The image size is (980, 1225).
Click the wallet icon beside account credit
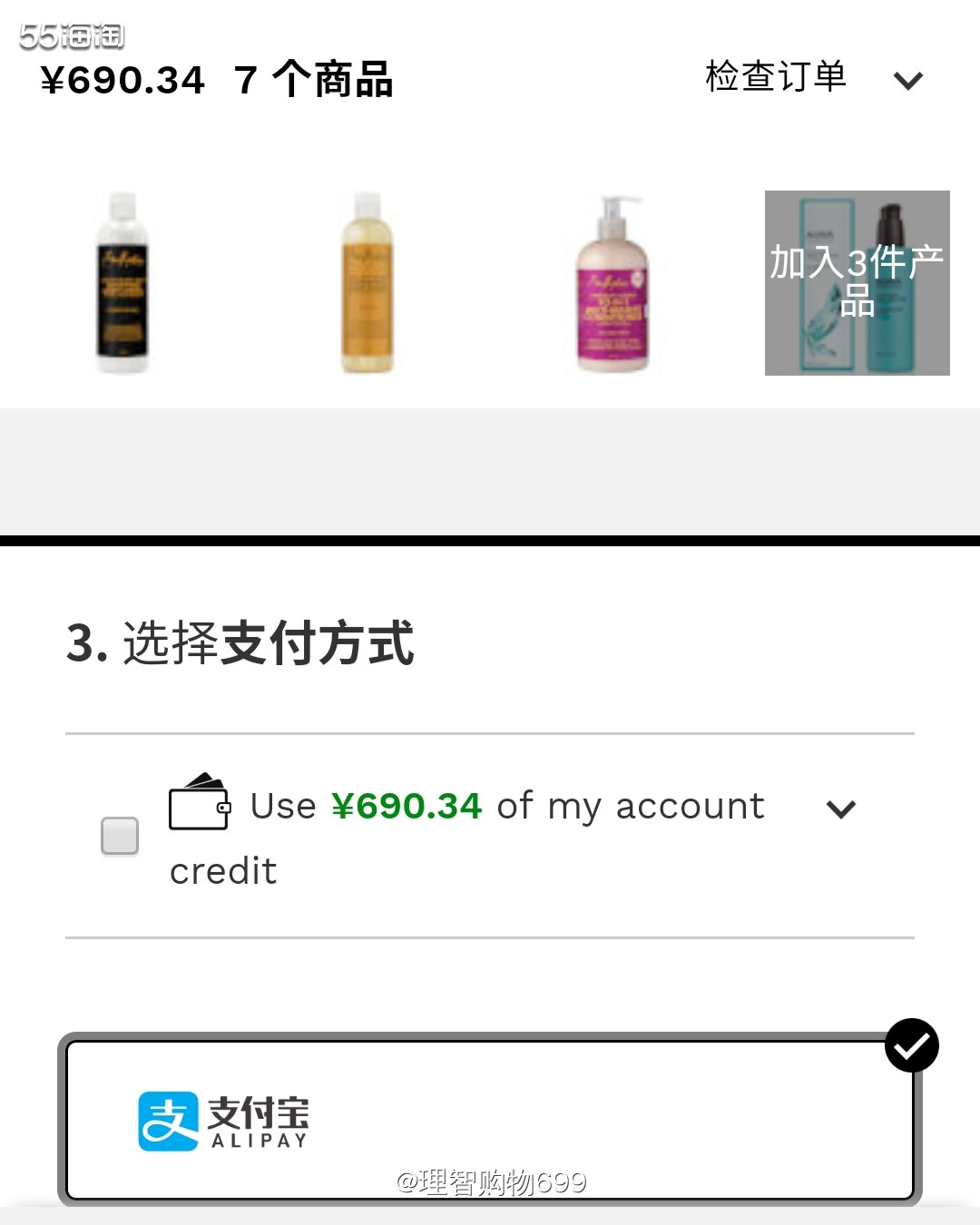coord(196,806)
